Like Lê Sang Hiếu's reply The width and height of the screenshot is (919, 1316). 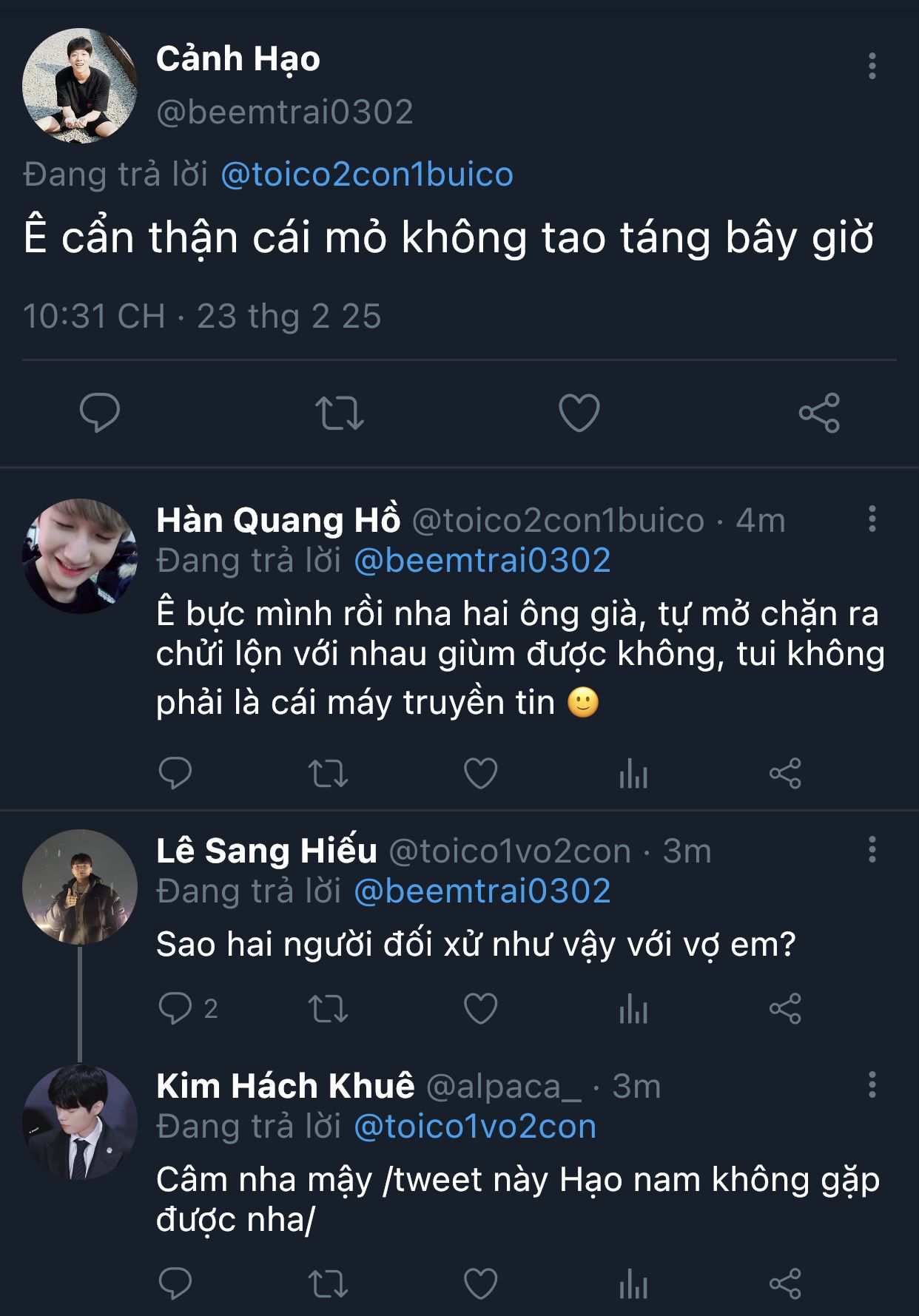tap(480, 1008)
